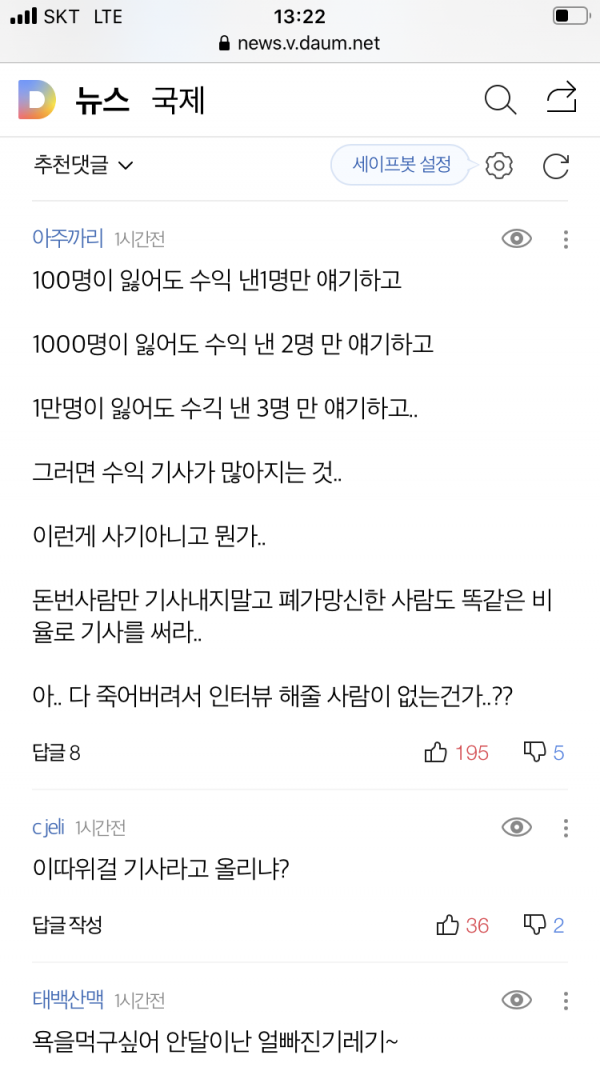Open the search magnifier icon

(x=500, y=99)
